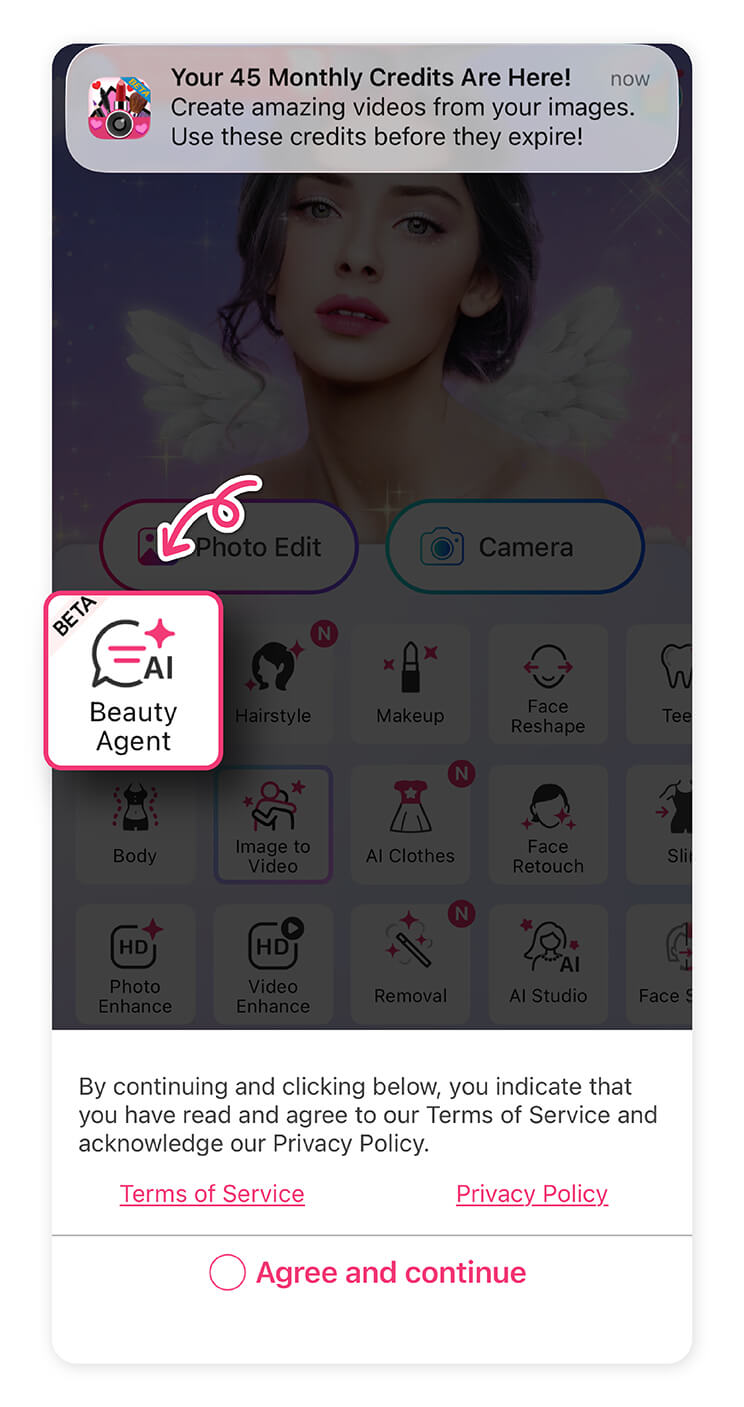
Task: Open the Privacy Policy link
Action: 531,1193
